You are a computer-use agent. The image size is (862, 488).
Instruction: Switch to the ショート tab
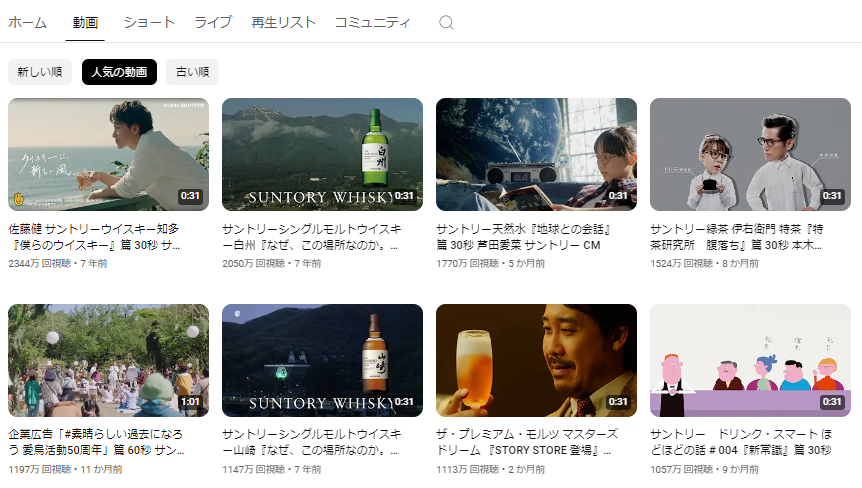(x=149, y=22)
